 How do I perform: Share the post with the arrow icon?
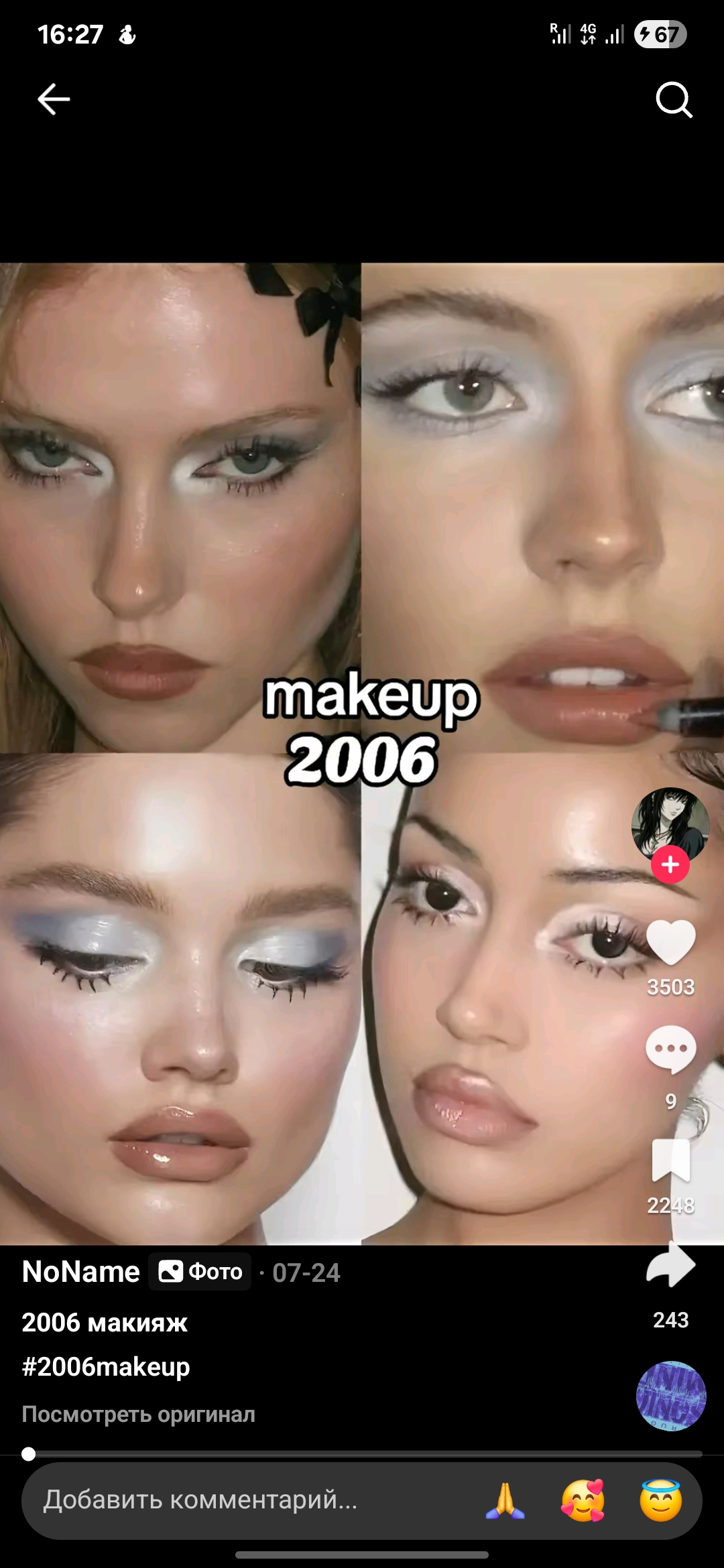tap(670, 1265)
